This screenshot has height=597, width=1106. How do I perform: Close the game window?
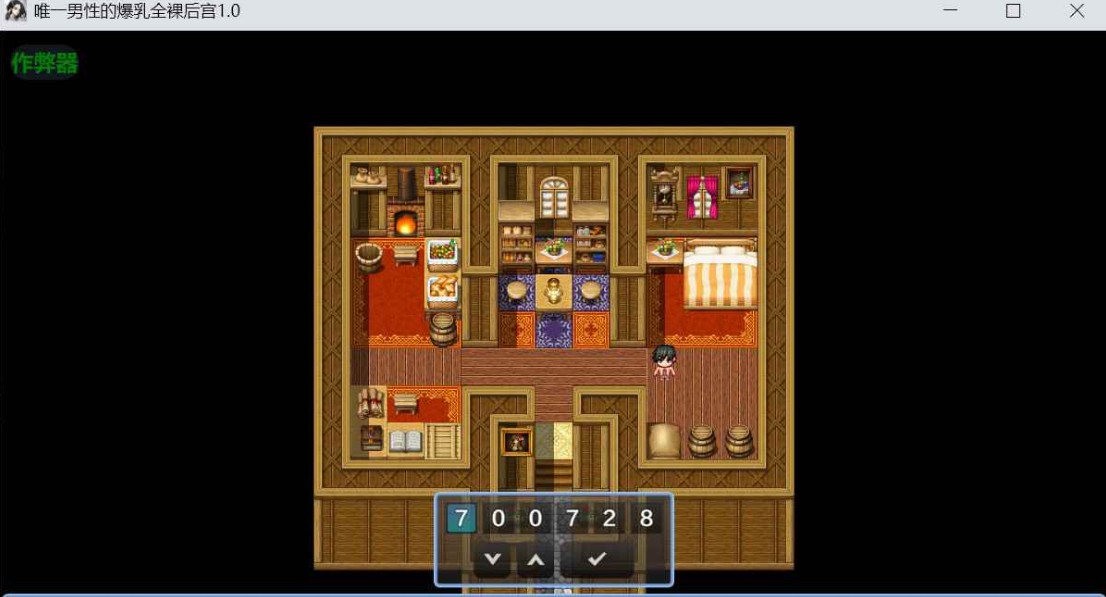click(x=1077, y=12)
